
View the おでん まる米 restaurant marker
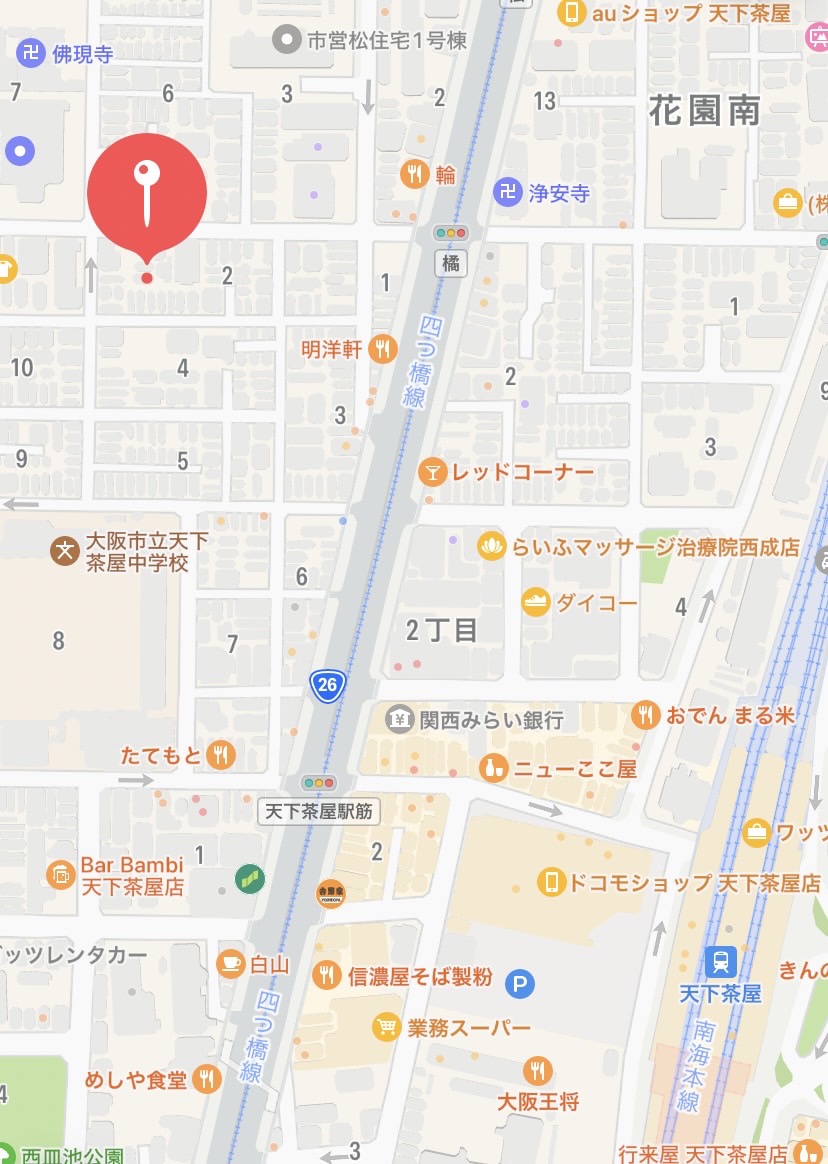646,715
